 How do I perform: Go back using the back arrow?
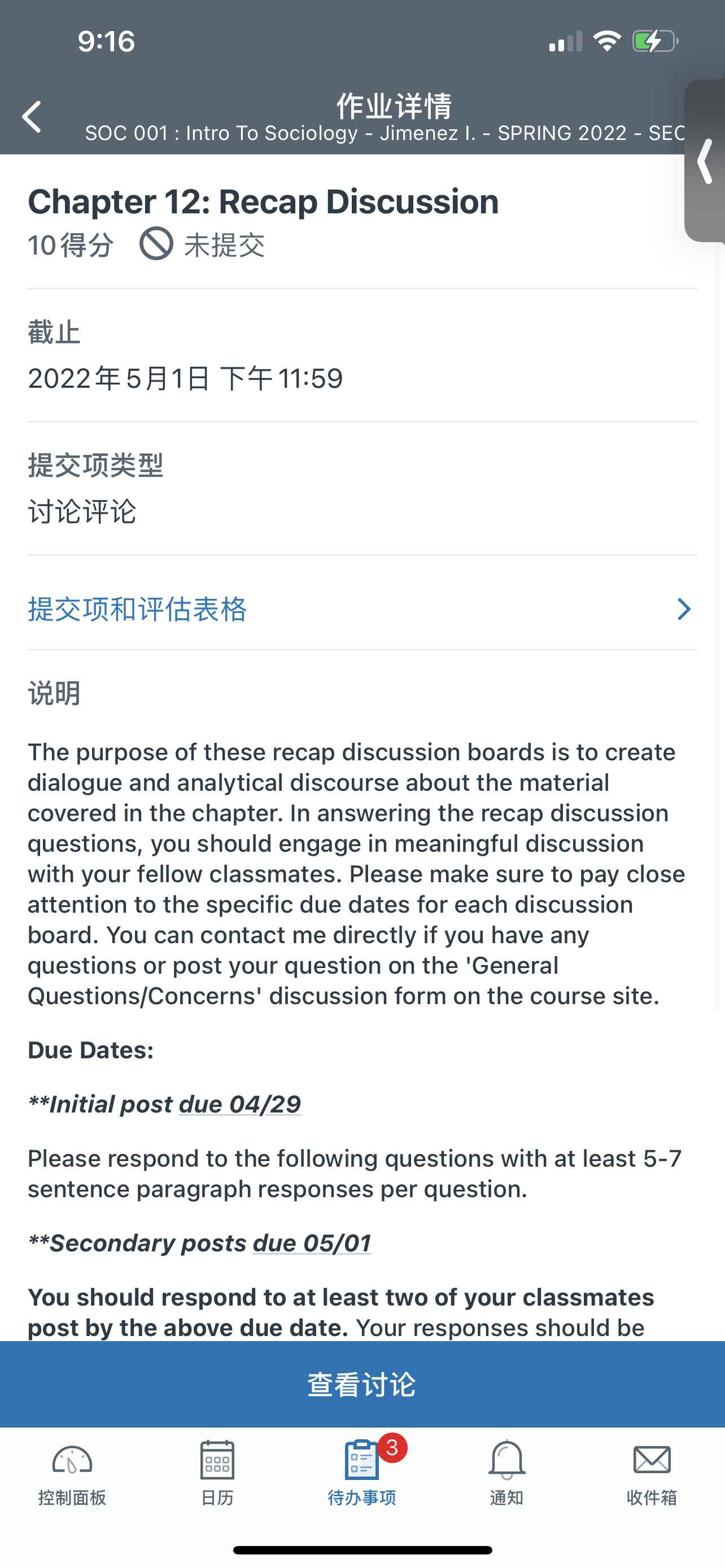(32, 117)
